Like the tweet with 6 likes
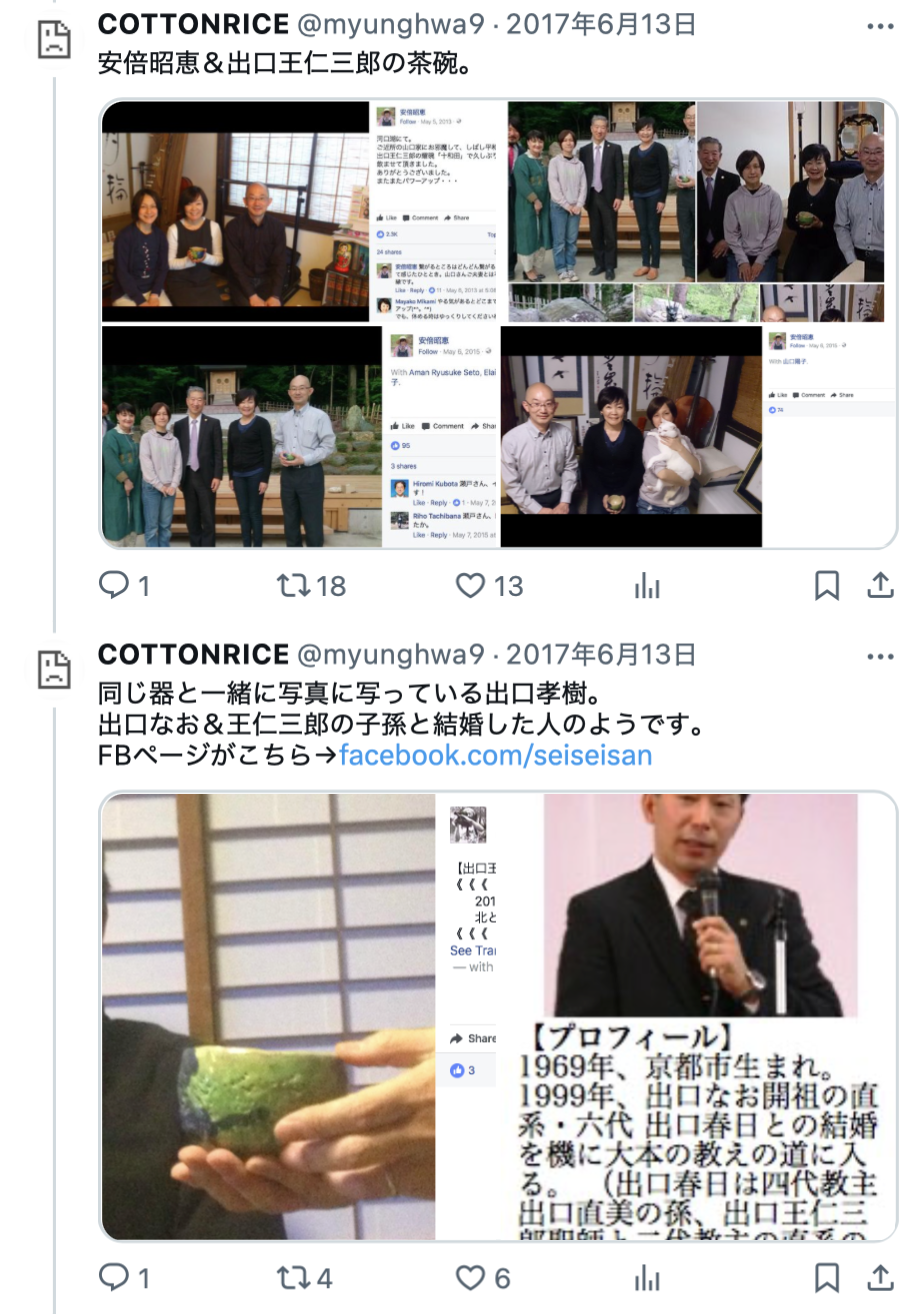924x1314 pixels. click(x=470, y=1277)
